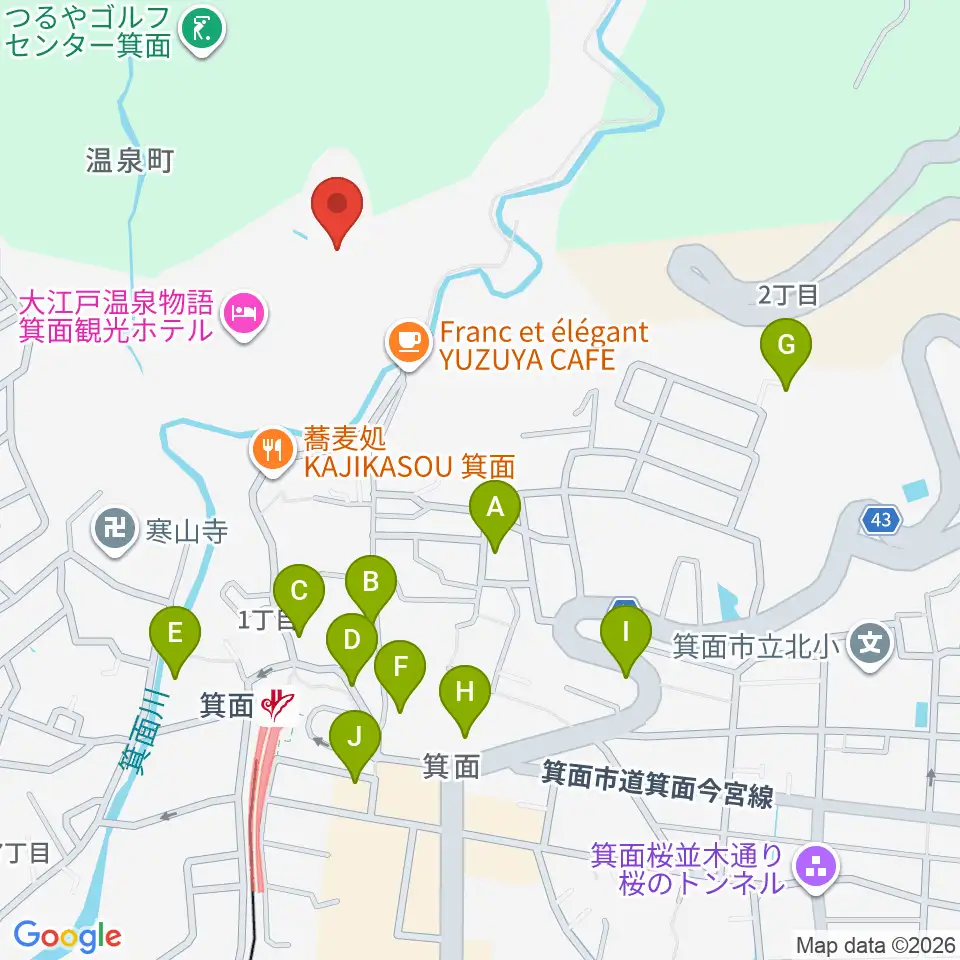Image resolution: width=960 pixels, height=960 pixels.
Task: Open green marker D
Action: tap(351, 648)
